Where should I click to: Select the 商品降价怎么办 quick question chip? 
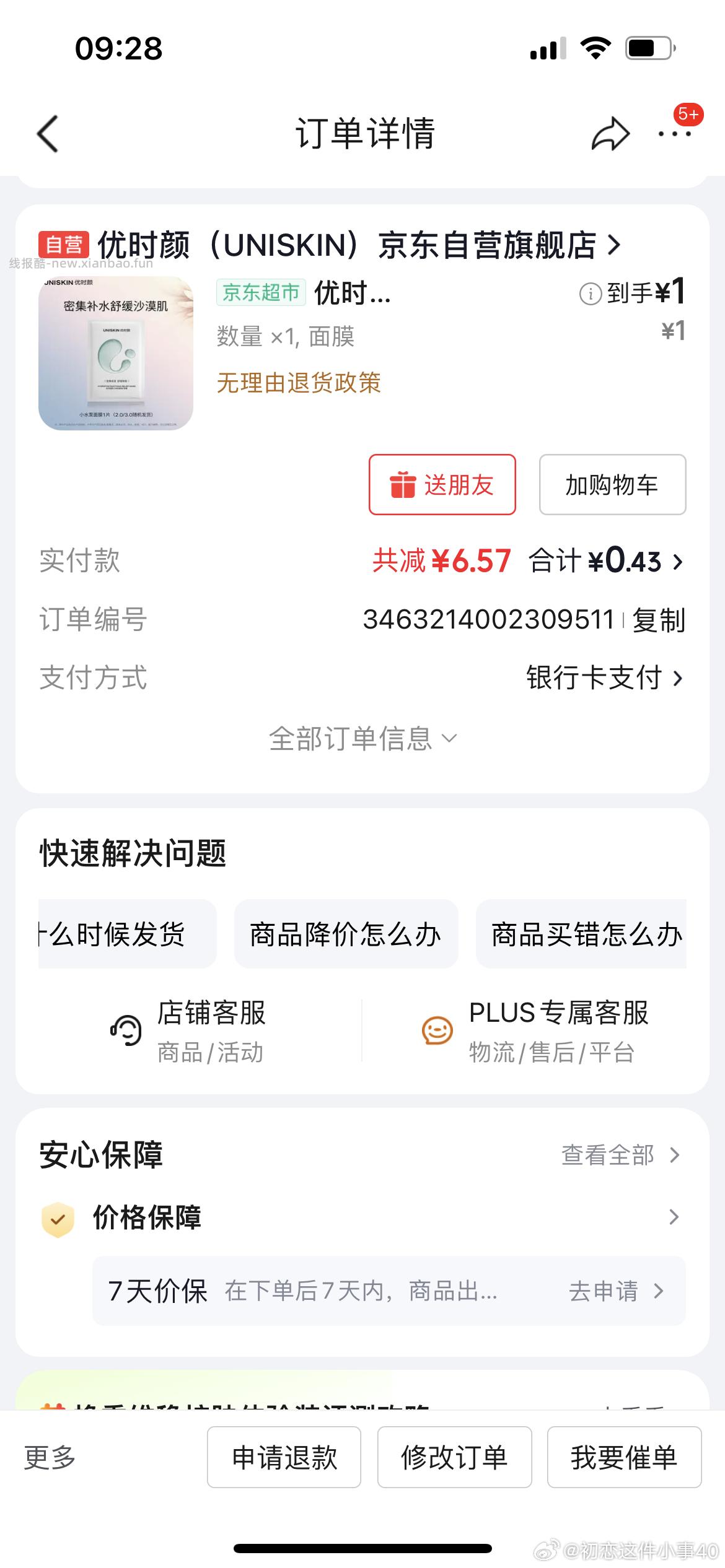345,933
